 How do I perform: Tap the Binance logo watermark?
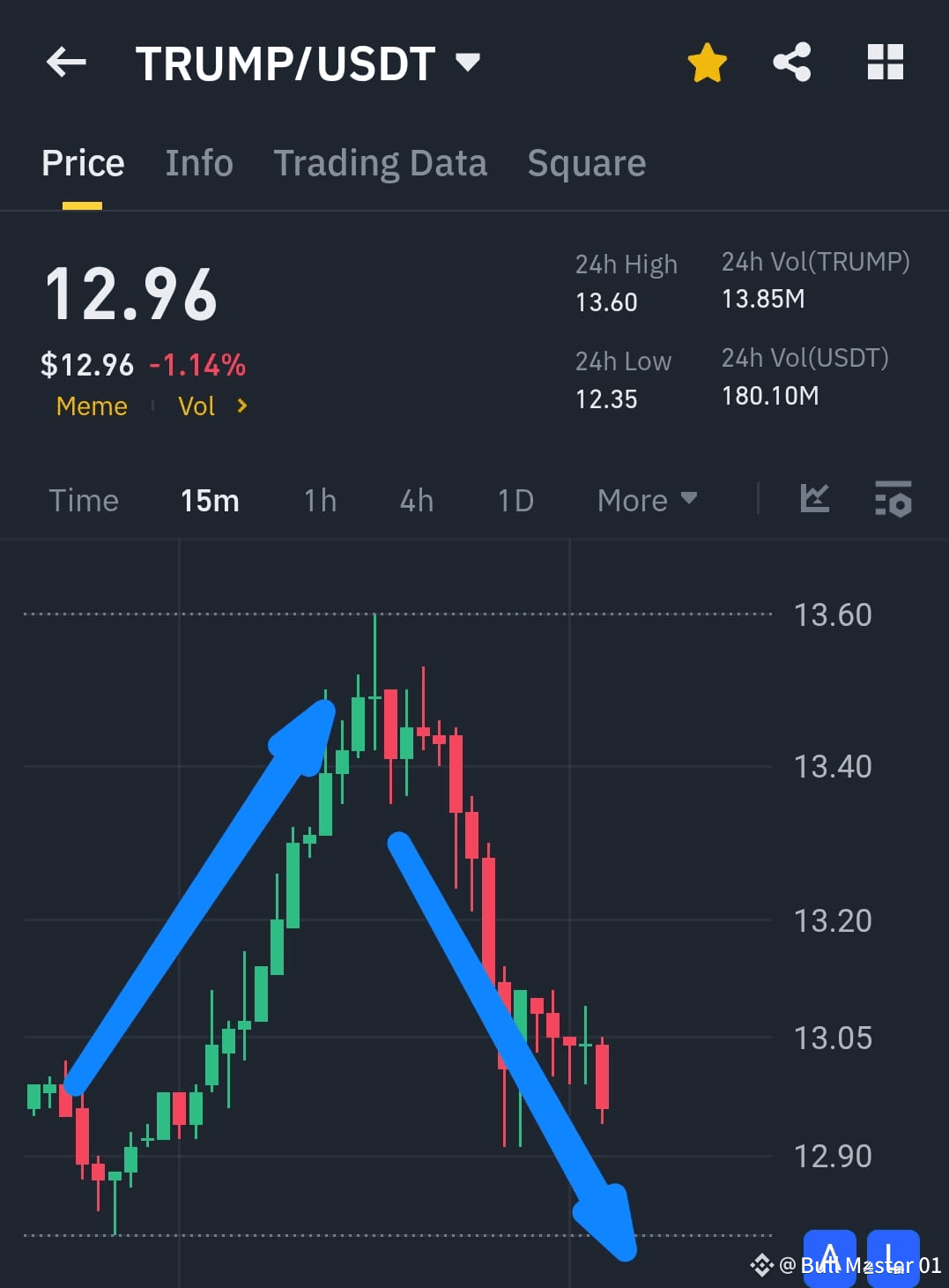764,1264
